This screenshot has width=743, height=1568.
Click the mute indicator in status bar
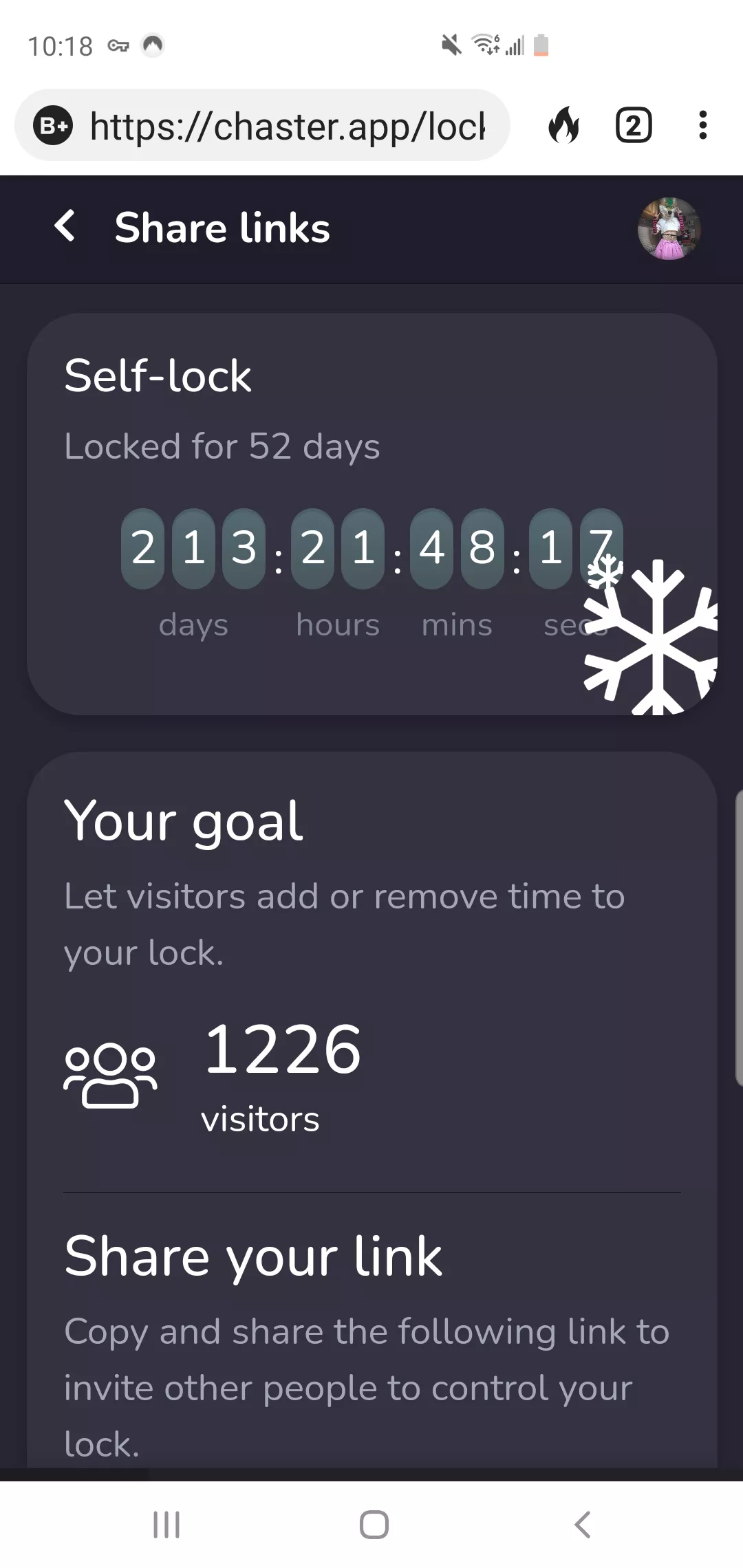tap(451, 44)
